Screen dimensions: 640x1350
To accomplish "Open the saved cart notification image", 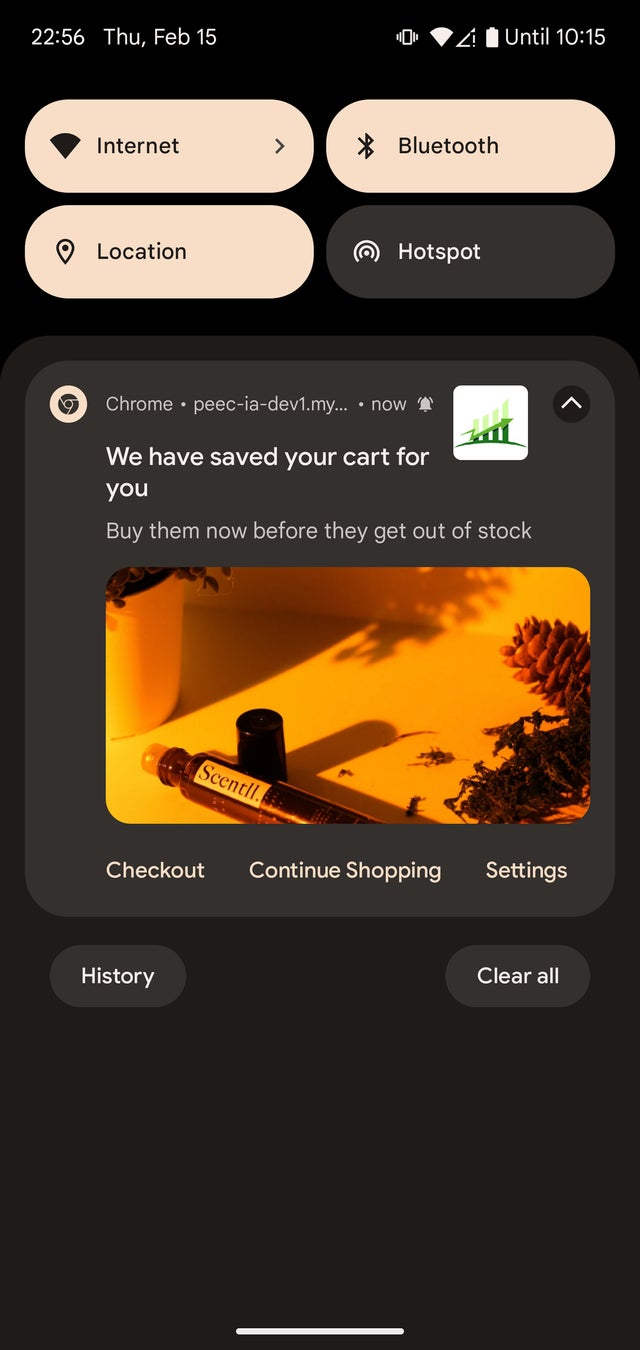I will (x=348, y=695).
